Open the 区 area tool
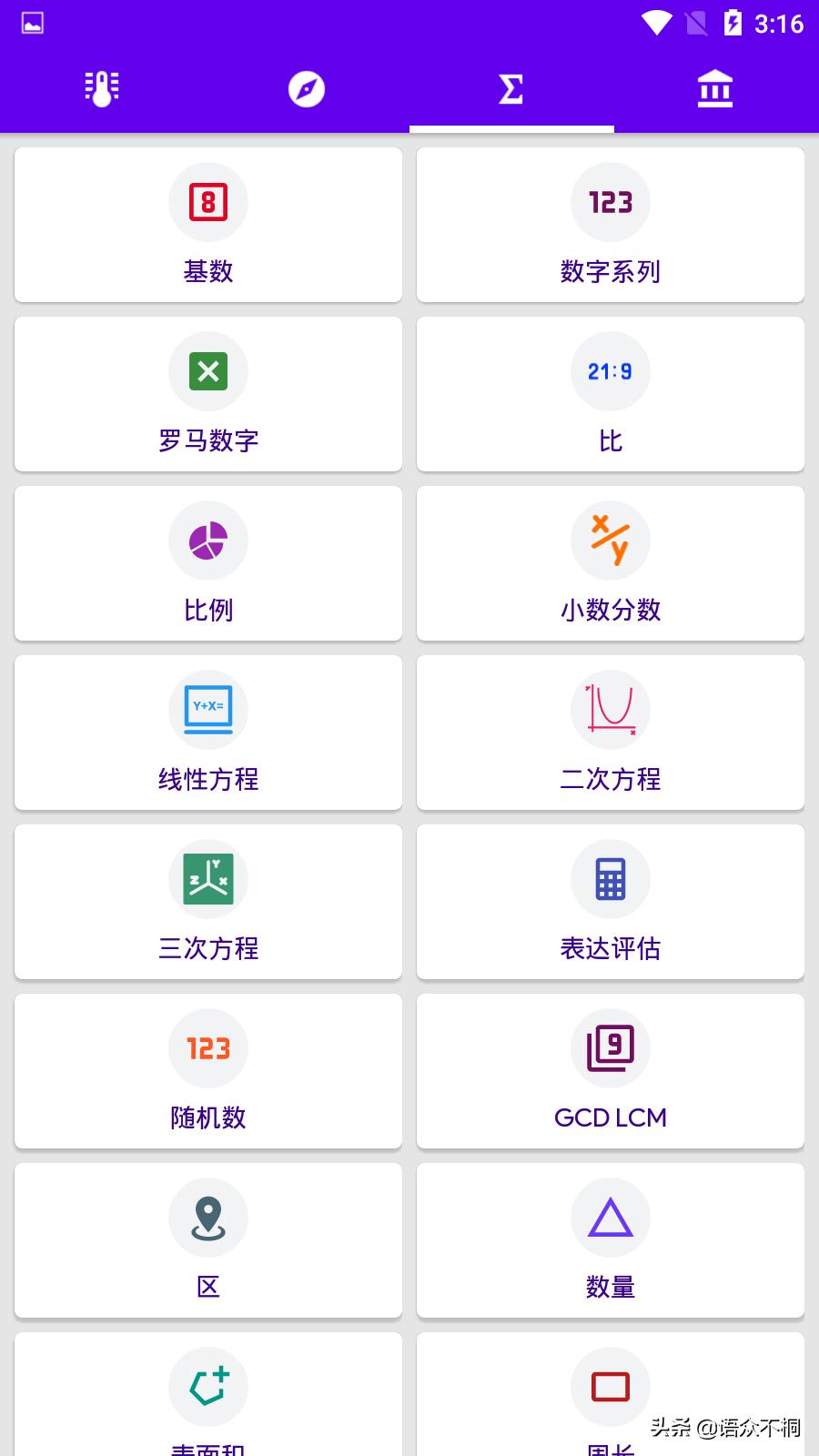819x1456 pixels. pyautogui.click(x=207, y=1239)
